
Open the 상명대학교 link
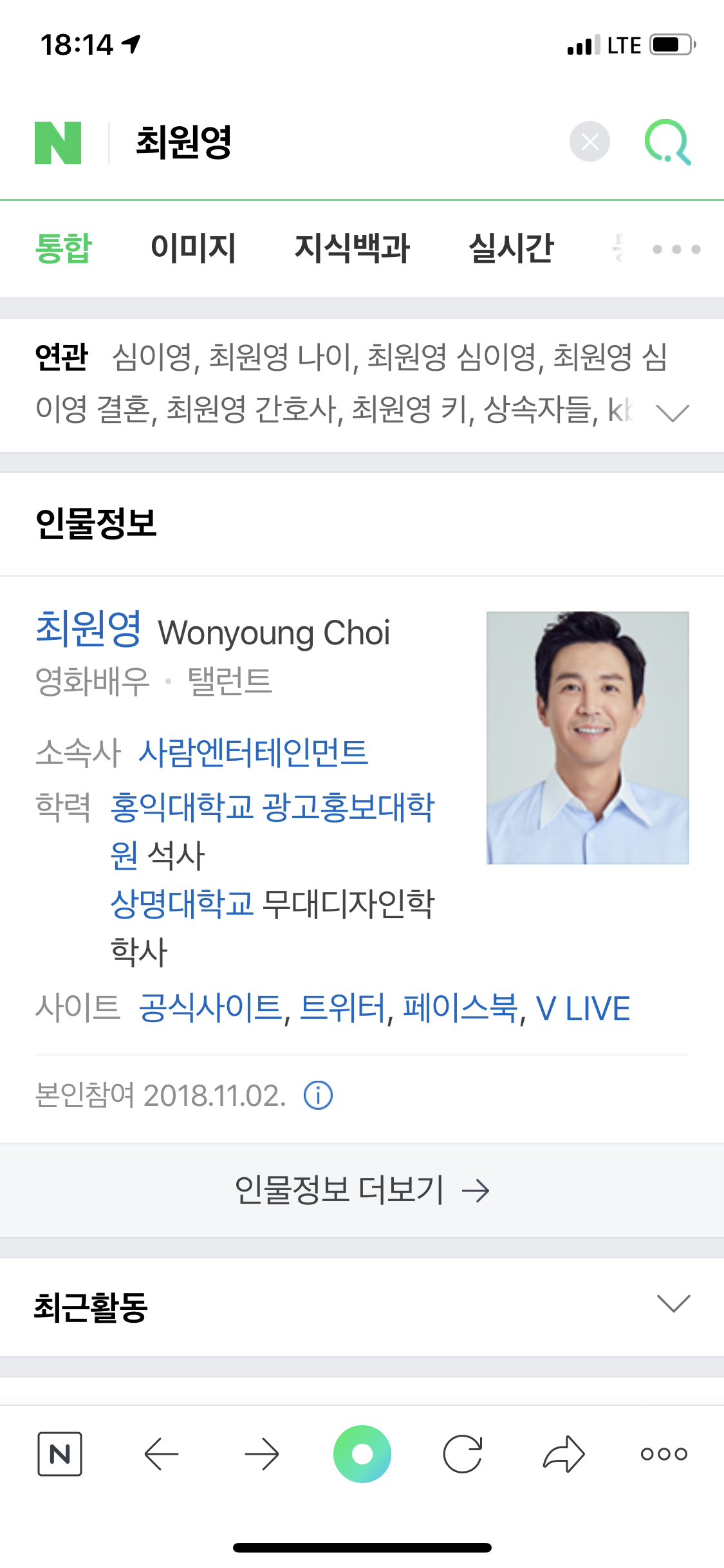pyautogui.click(x=182, y=903)
